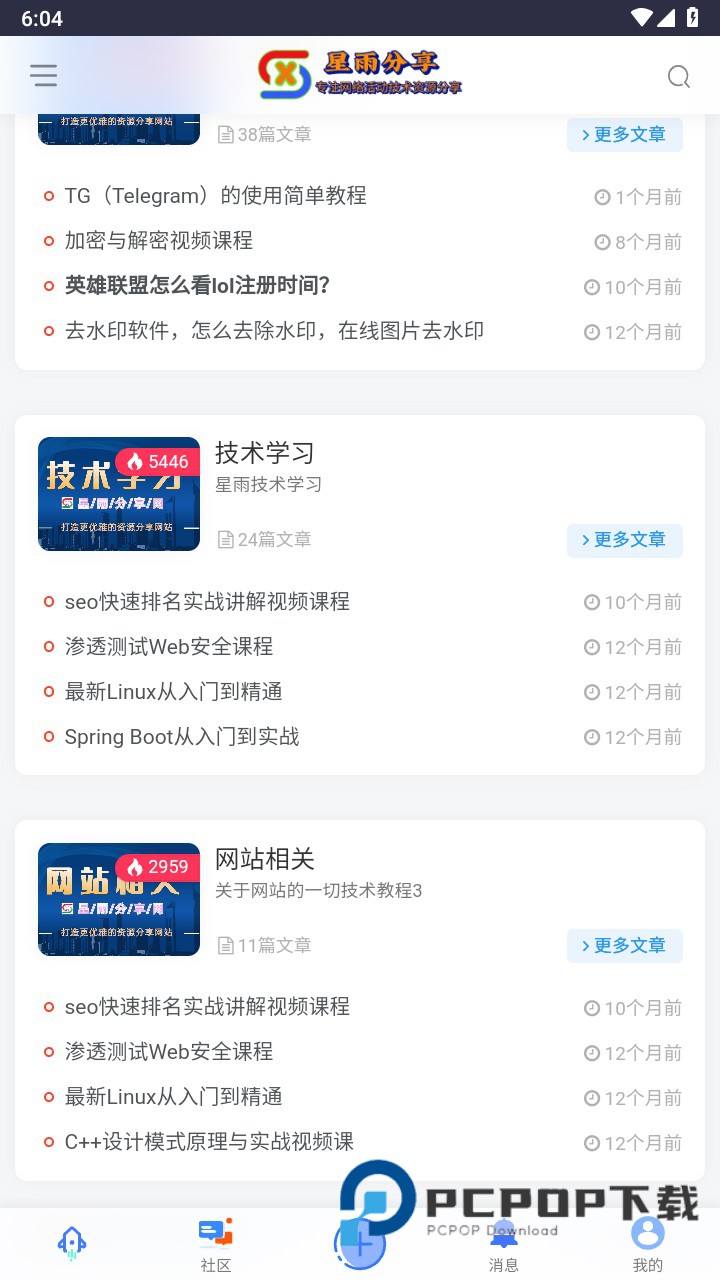Read the 加密与解密视频课程 article
This screenshot has height=1280, width=720.
(x=158, y=241)
